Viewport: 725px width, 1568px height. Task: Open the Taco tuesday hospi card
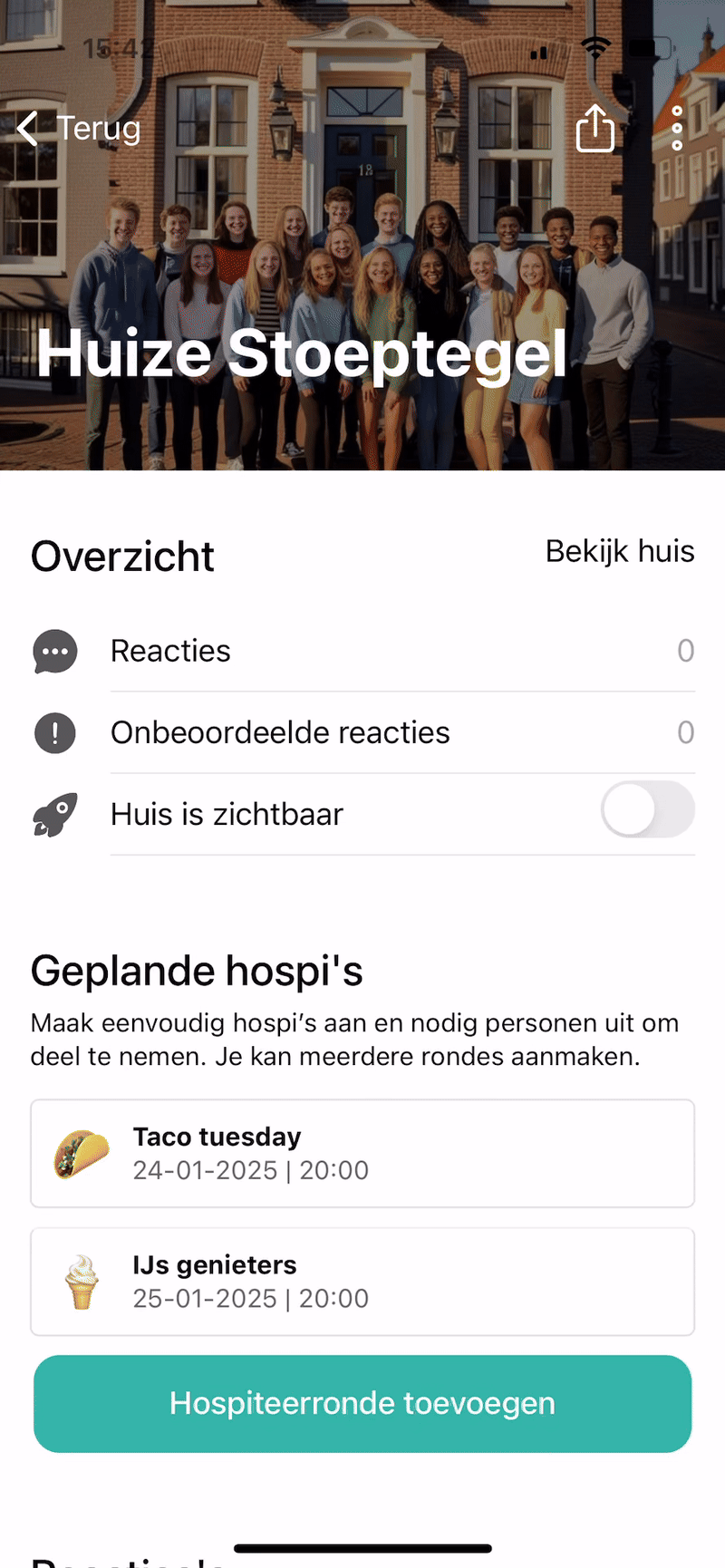coord(362,1153)
